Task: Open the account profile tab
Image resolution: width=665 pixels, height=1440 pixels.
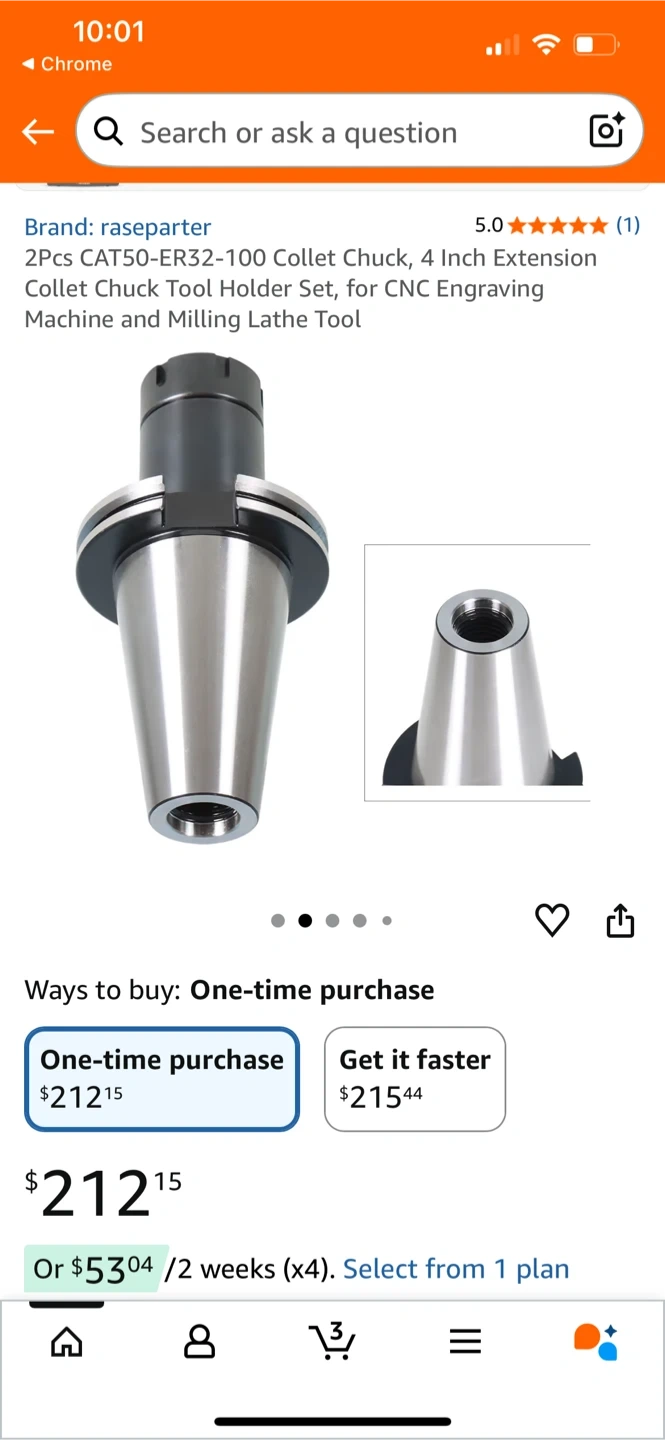Action: pos(200,1341)
